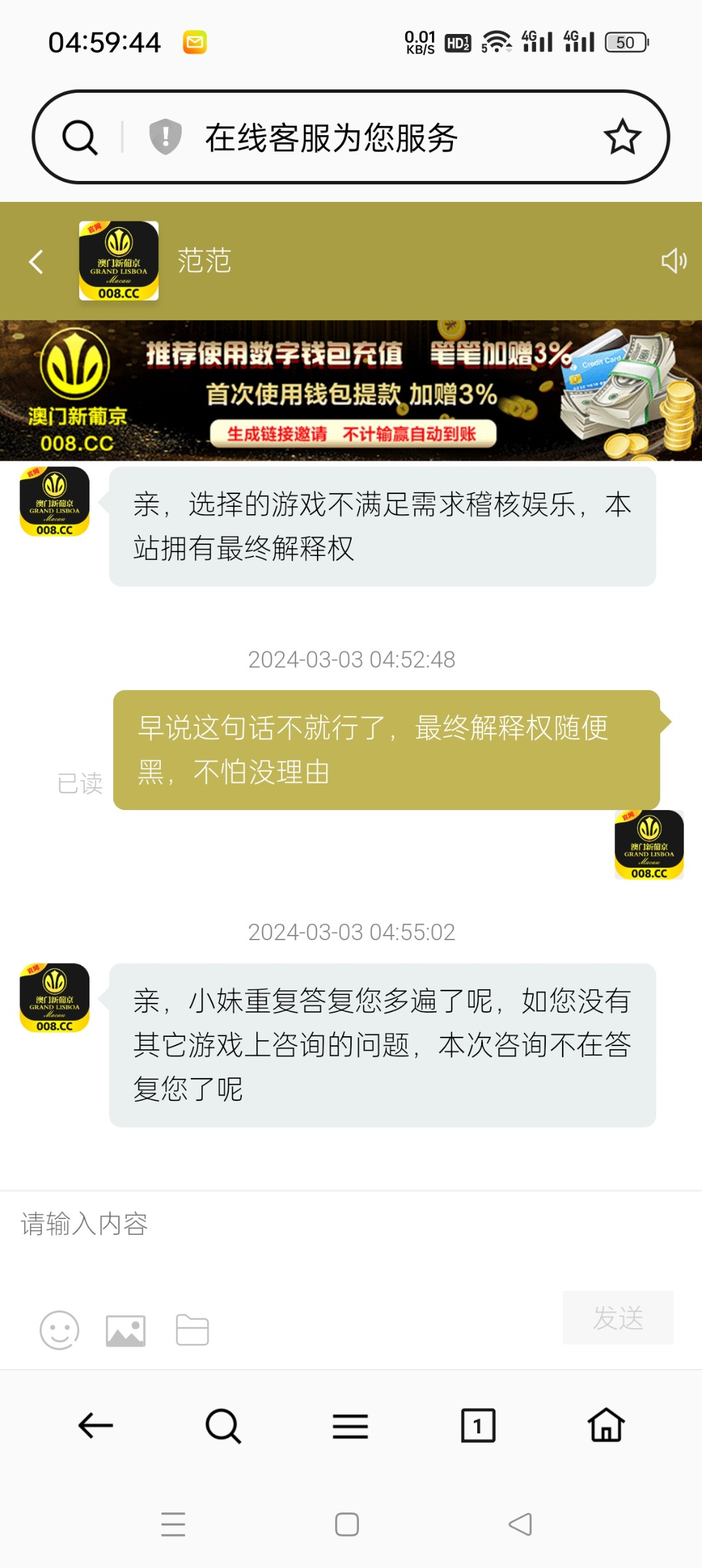Mute the chat sound with the speaker icon
This screenshot has width=702, height=1568.
click(673, 261)
